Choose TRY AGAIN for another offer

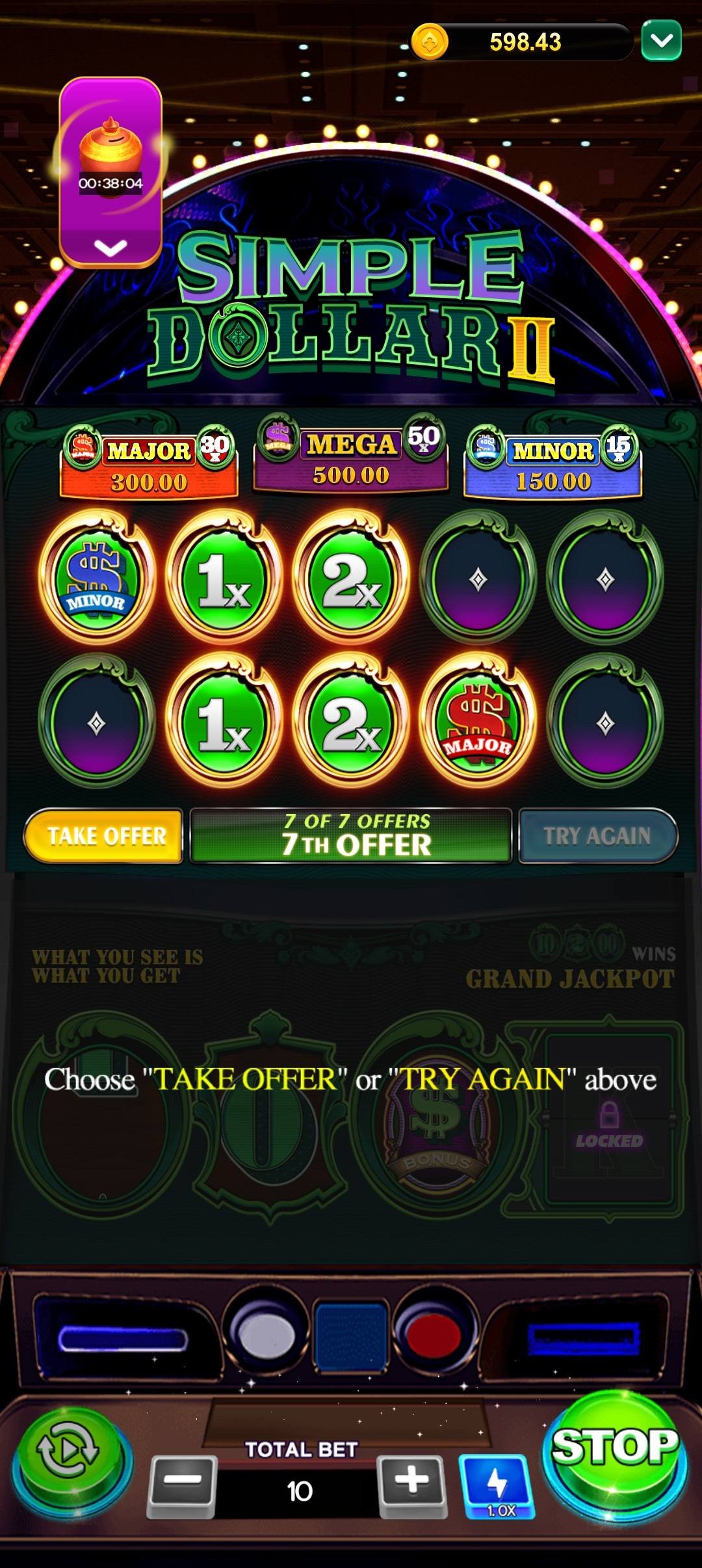click(x=597, y=835)
